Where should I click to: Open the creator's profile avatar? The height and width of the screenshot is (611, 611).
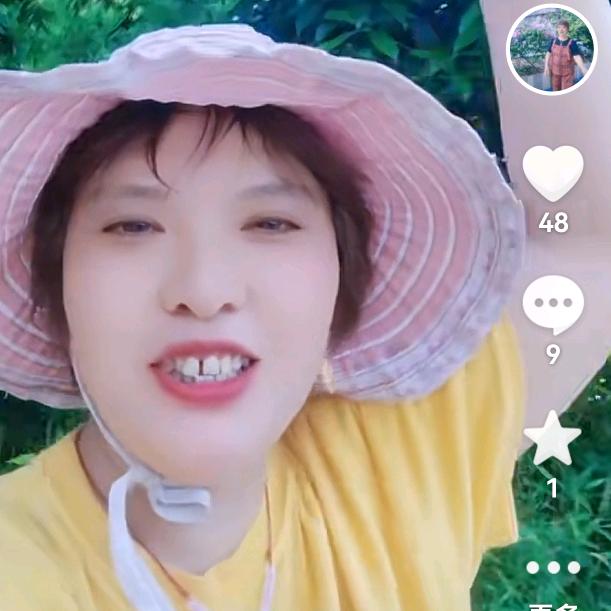552,49
